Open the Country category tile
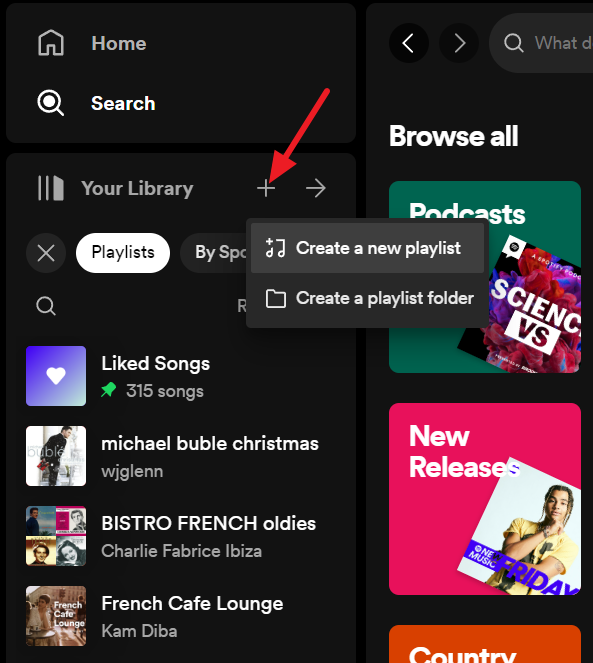Screen dimensions: 593x663 [485, 644]
